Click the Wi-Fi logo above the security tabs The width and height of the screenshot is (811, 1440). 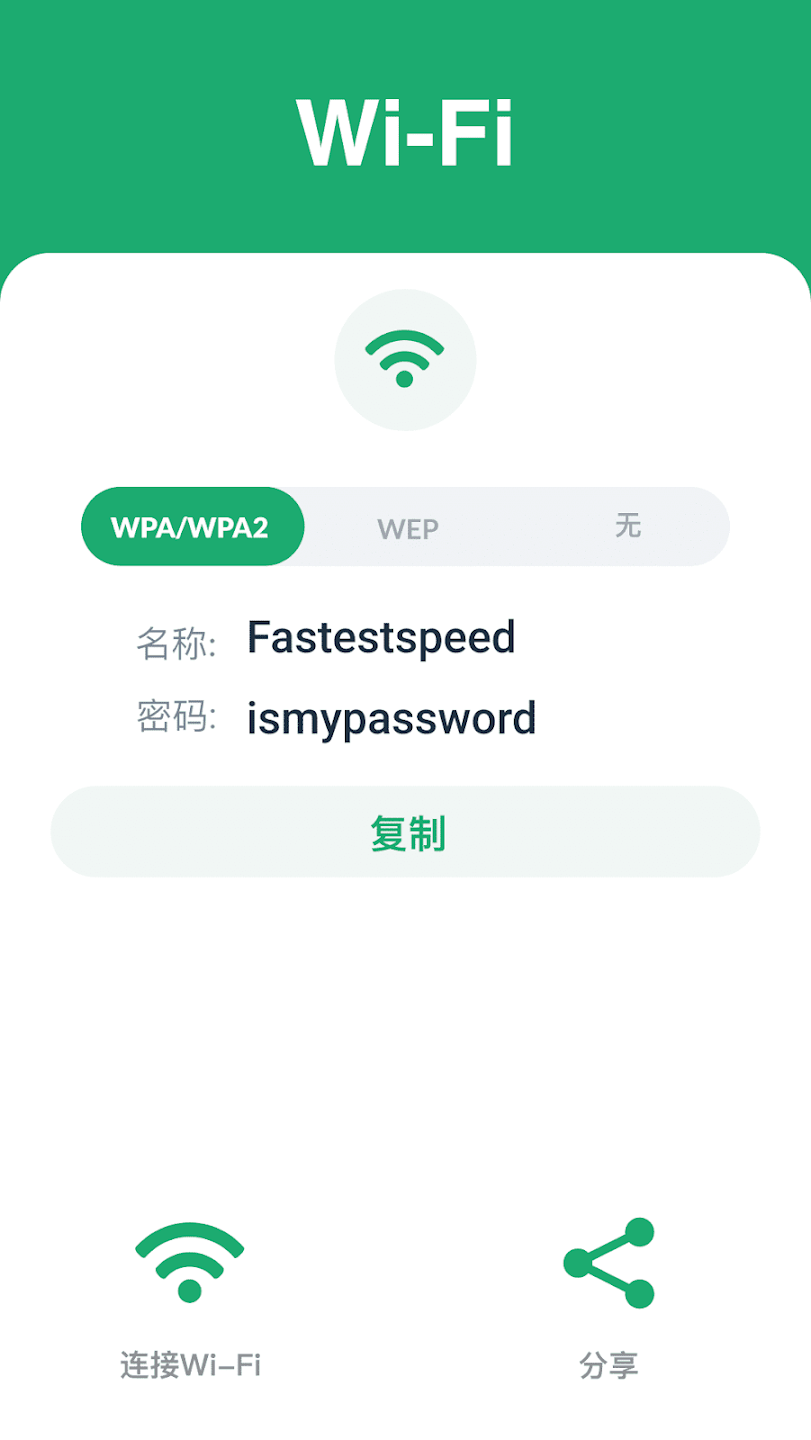[x=404, y=359]
